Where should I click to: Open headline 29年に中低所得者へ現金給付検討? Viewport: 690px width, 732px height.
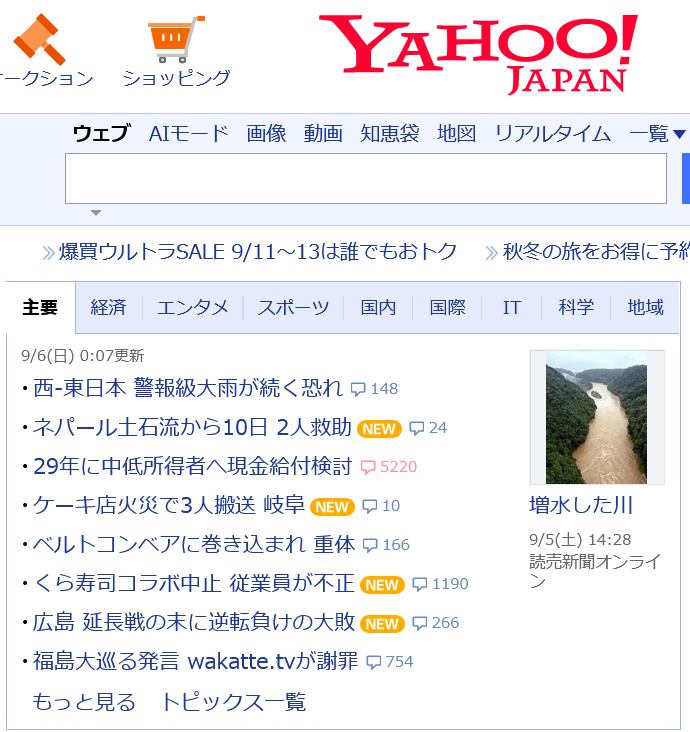[192, 466]
